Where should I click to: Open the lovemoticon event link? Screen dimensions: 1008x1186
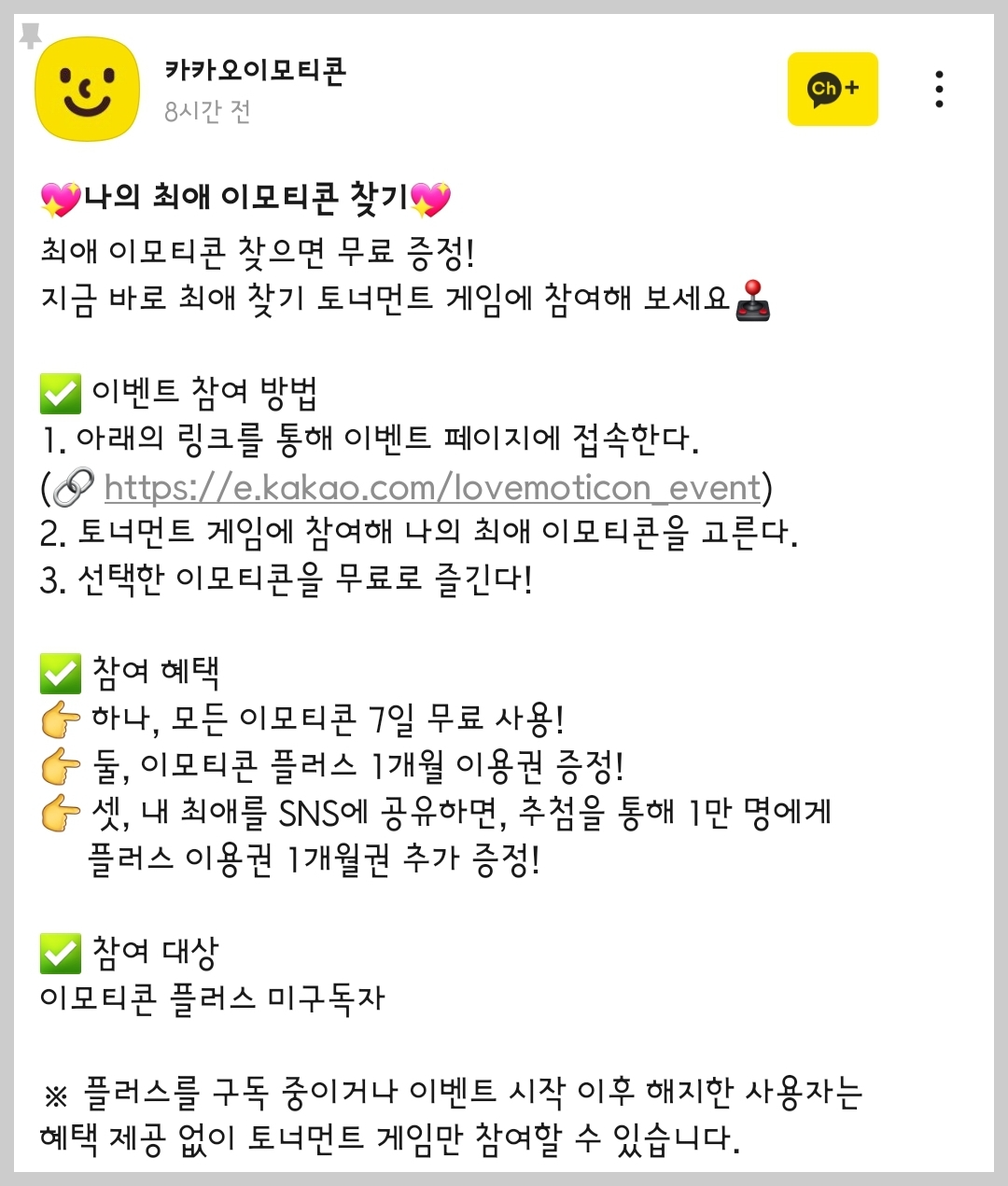429,486
